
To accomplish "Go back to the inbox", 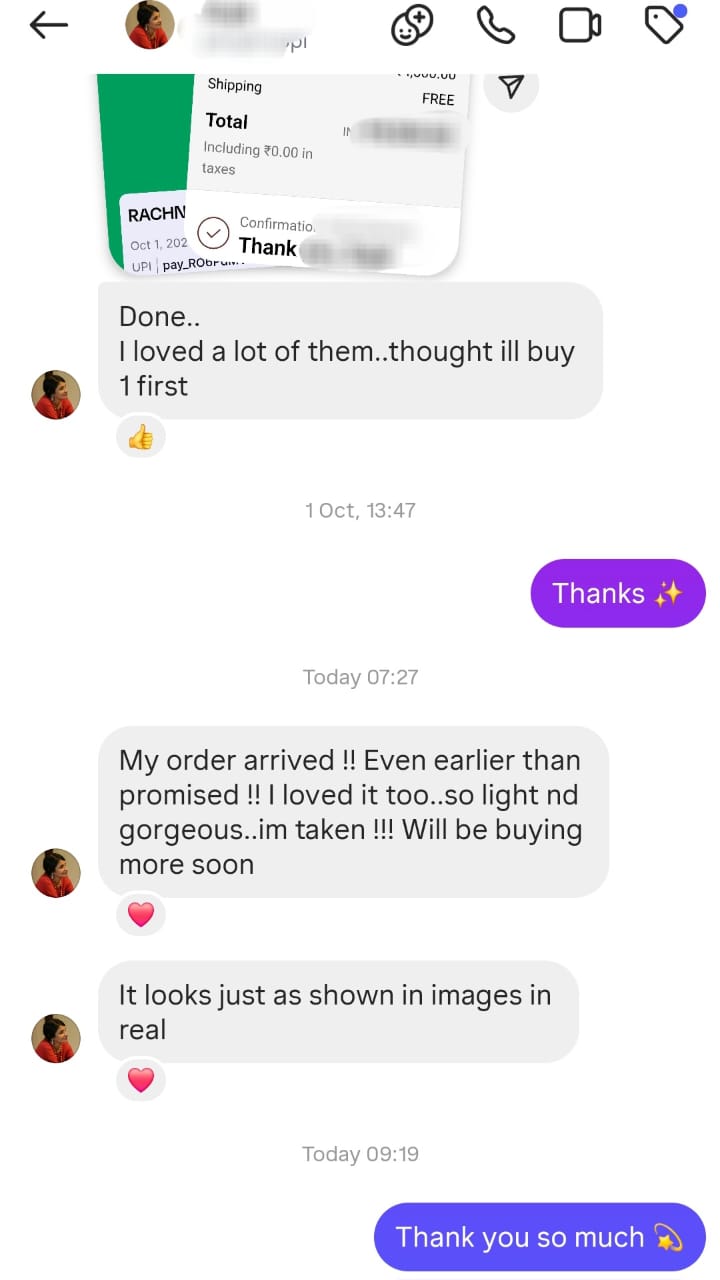I will [x=48, y=26].
